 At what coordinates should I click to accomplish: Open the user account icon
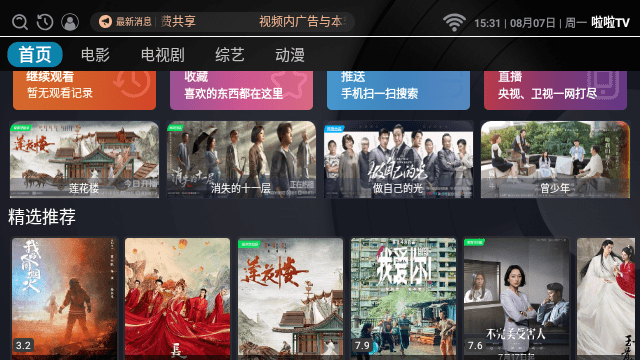[x=70, y=22]
